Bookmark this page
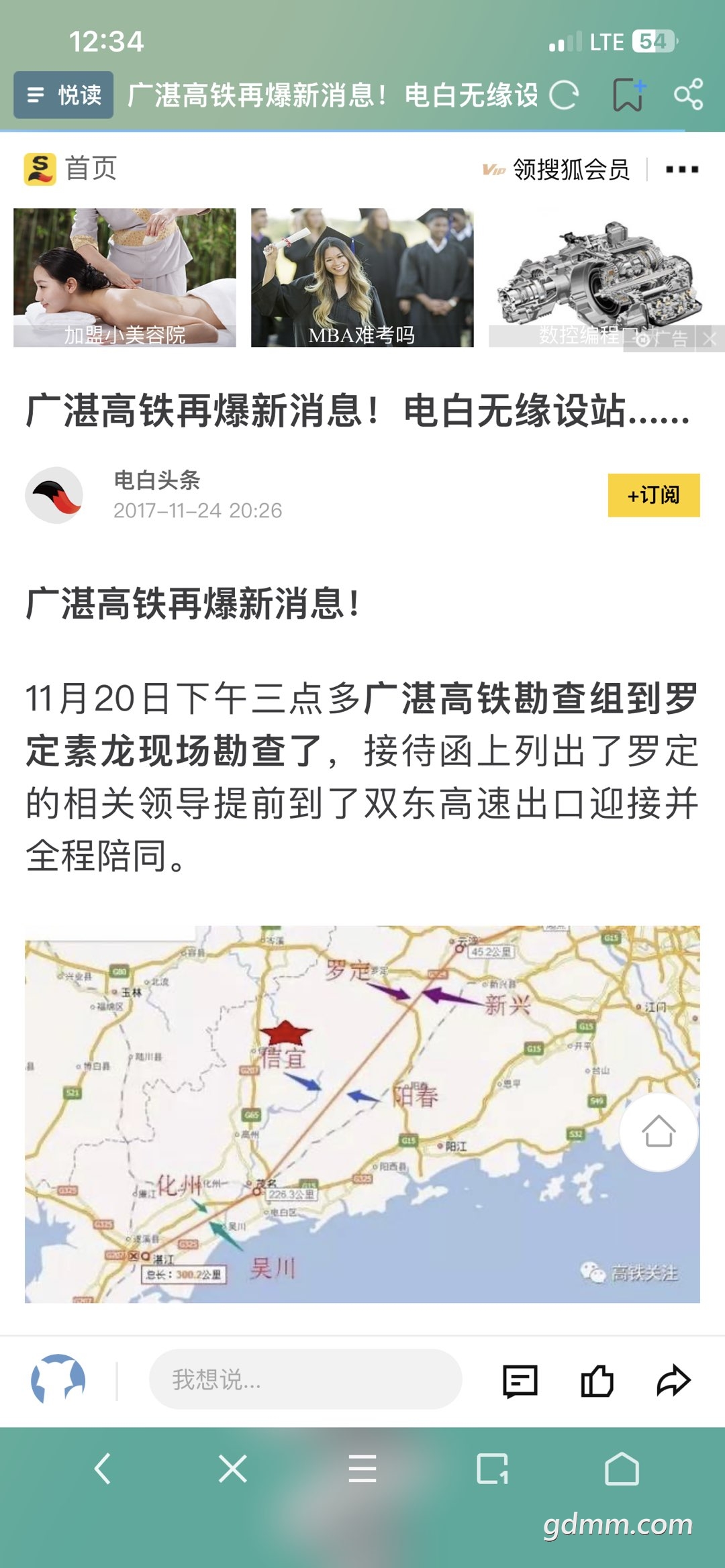Image resolution: width=725 pixels, height=1568 pixels. pos(628,95)
